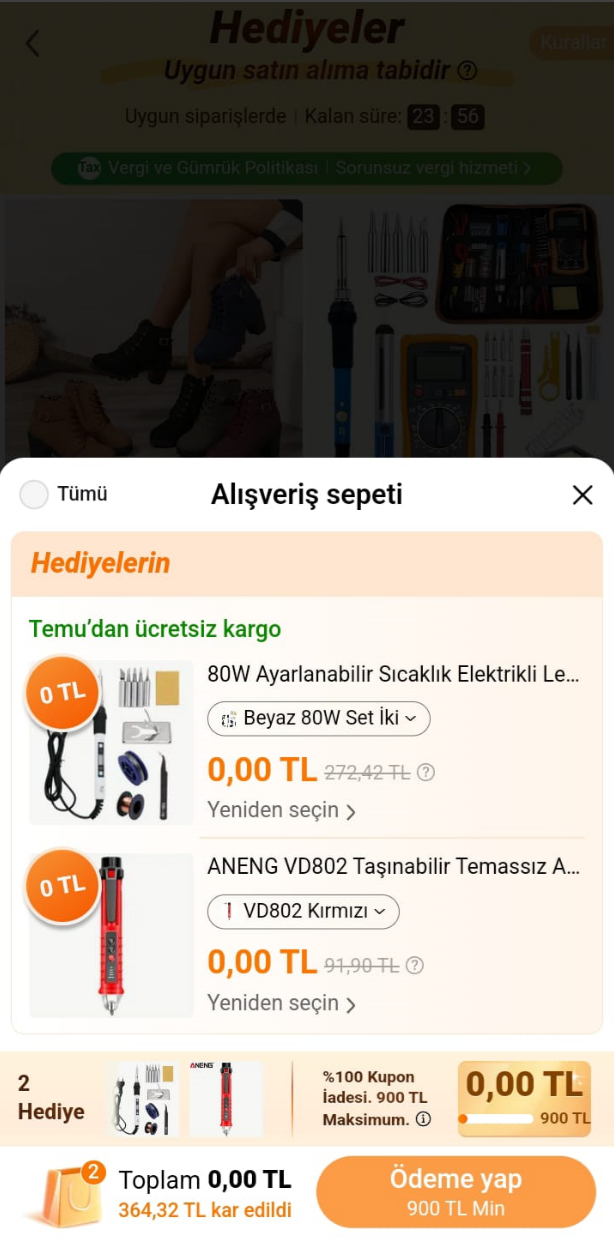The height and width of the screenshot is (1246, 614).
Task: Tap Yeniden seçin under the ANENG VD802 tester
Action: pos(281,1003)
